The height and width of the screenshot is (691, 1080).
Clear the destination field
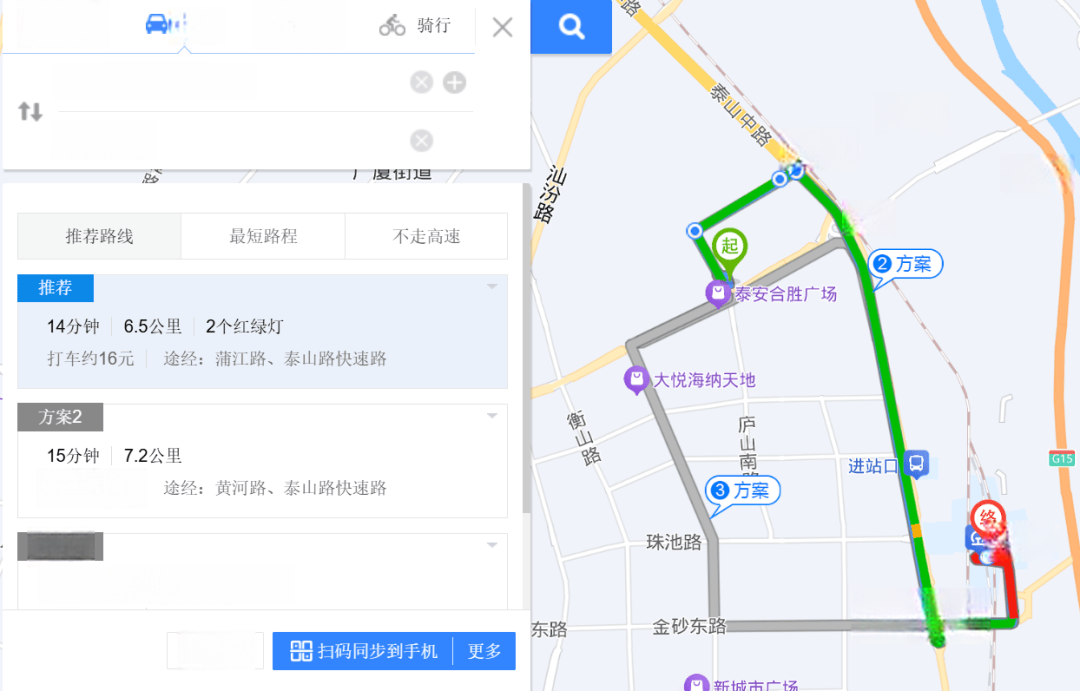(x=422, y=140)
